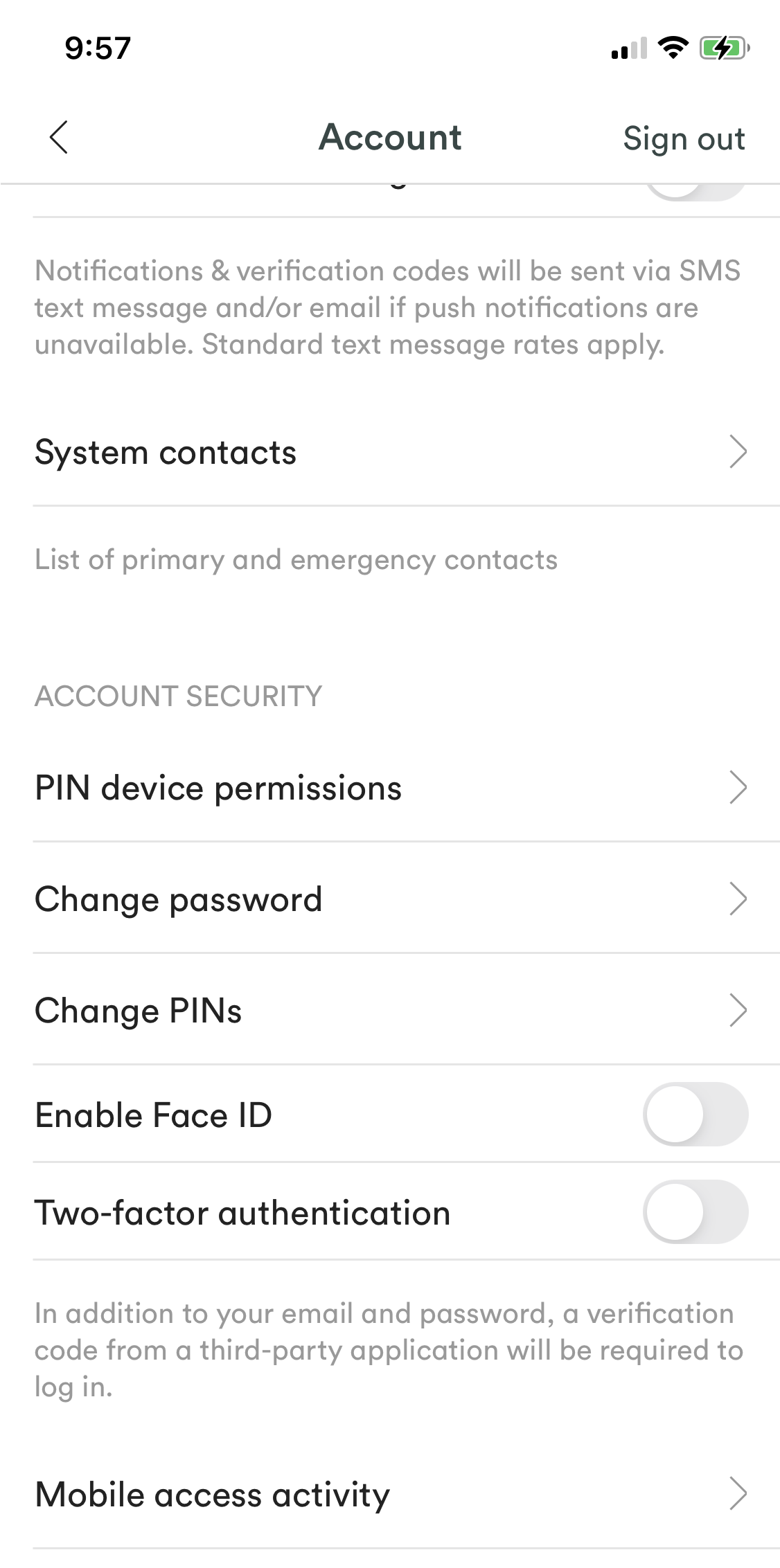Open PIN device permissions

(x=390, y=788)
